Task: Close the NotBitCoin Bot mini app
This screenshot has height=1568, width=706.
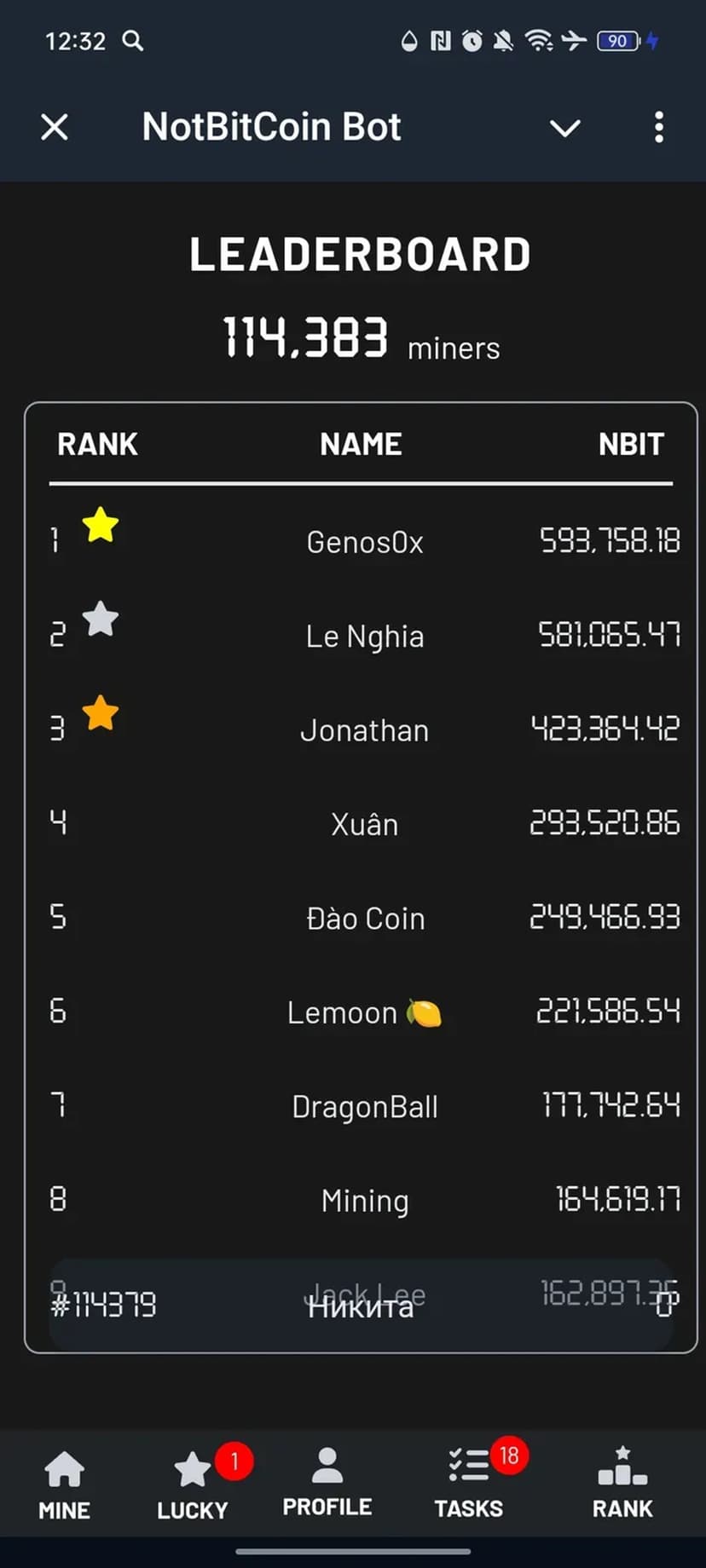Action: (x=55, y=128)
